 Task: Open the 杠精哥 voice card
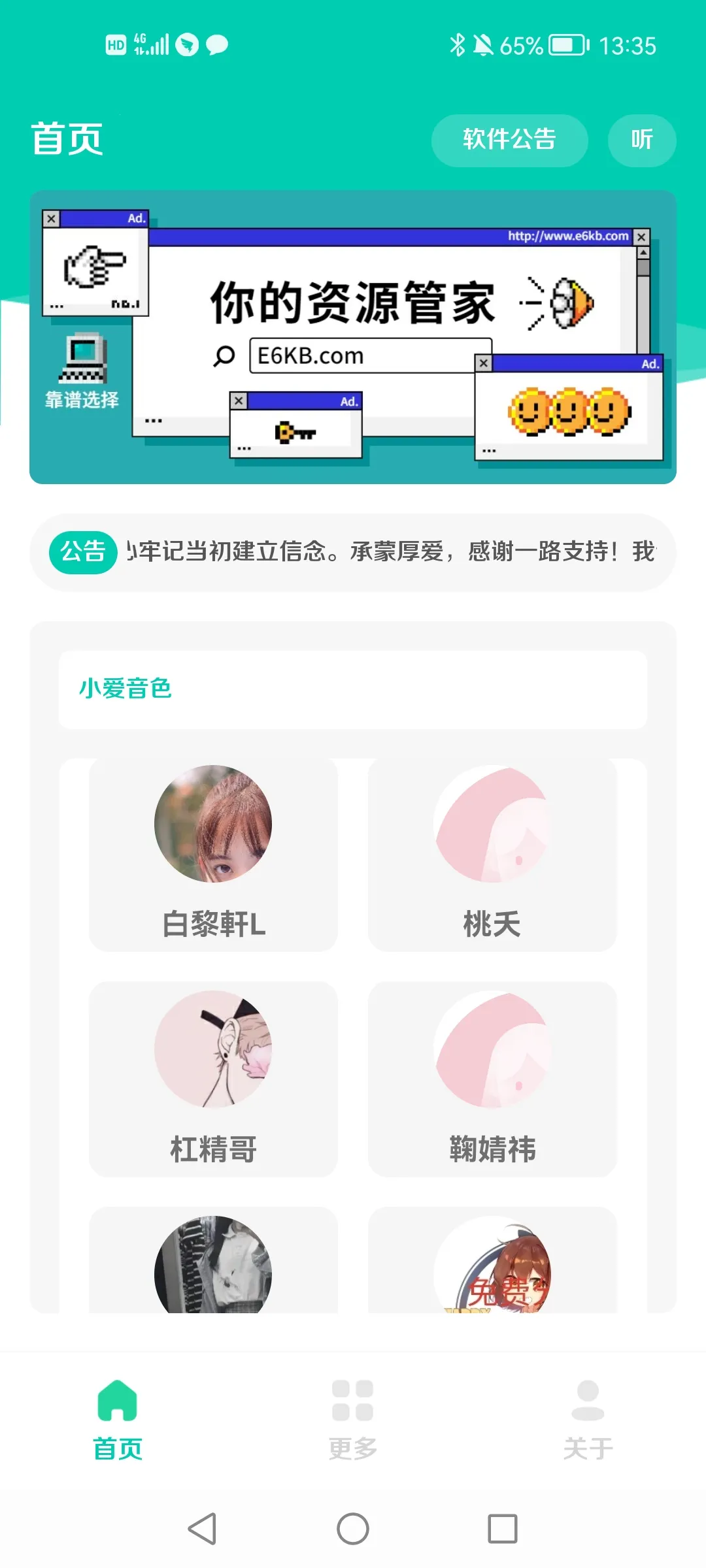[x=213, y=1079]
